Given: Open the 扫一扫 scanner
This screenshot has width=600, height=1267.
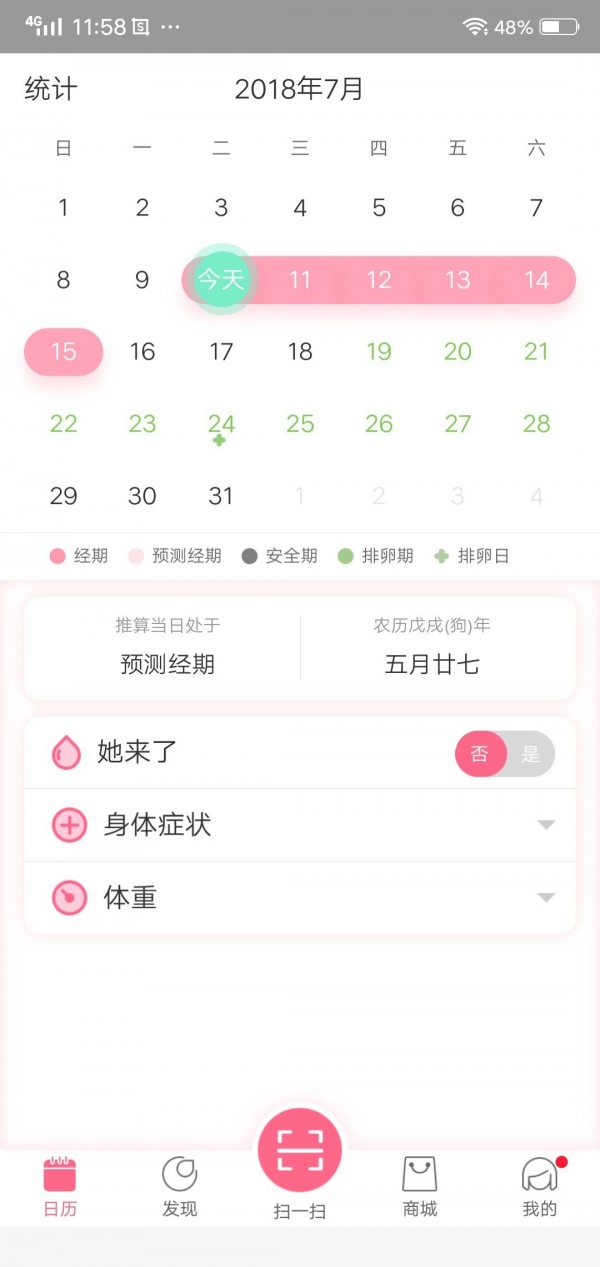Looking at the screenshot, I should click(x=300, y=1152).
